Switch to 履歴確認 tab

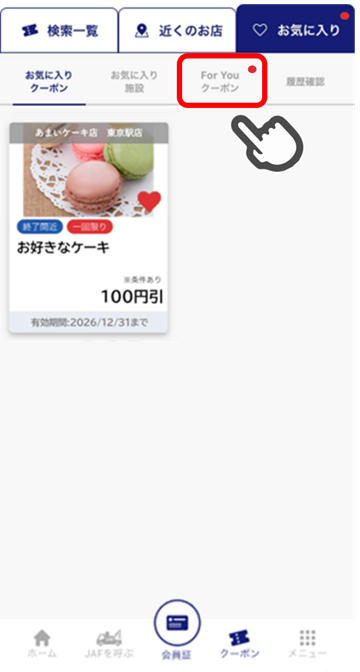(306, 81)
